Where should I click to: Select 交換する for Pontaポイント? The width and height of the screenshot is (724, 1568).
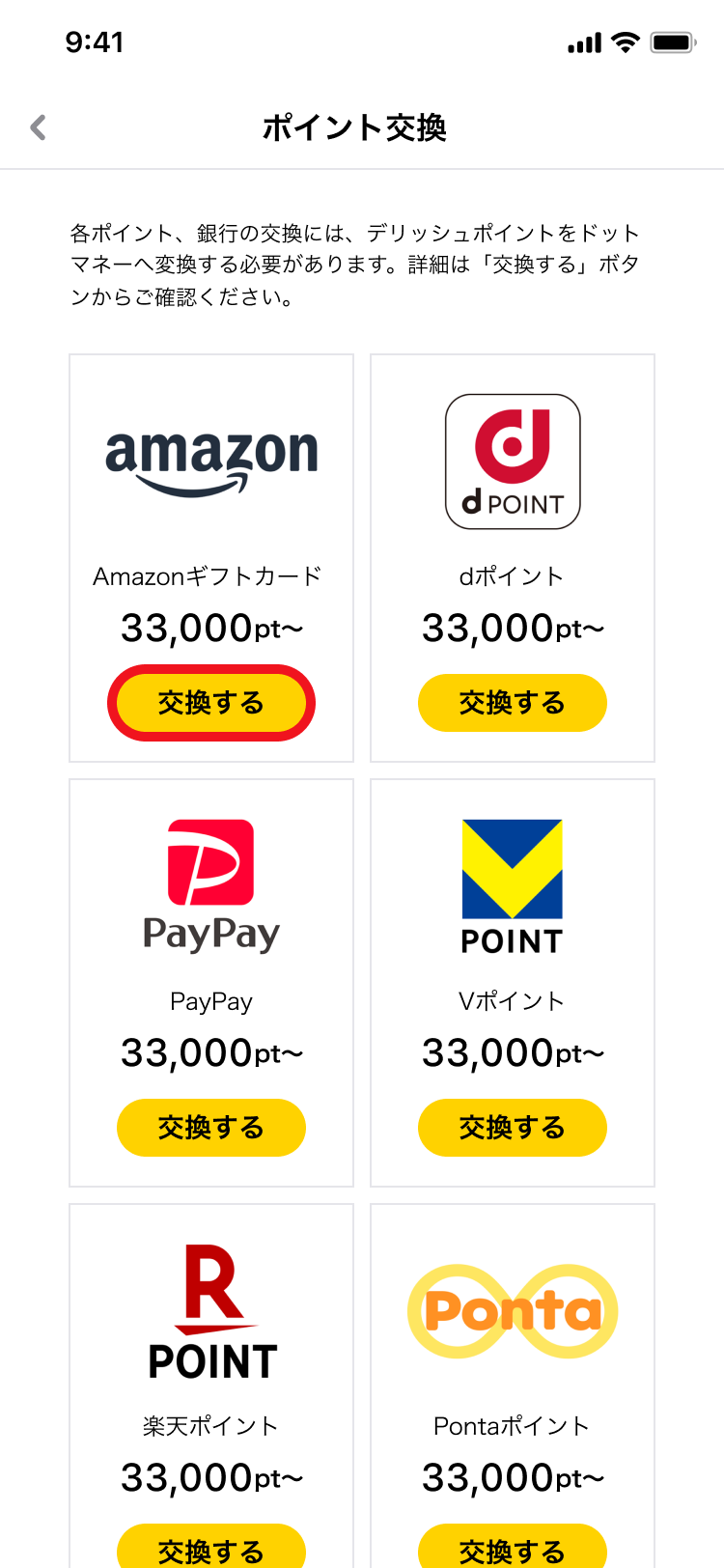tap(513, 1546)
